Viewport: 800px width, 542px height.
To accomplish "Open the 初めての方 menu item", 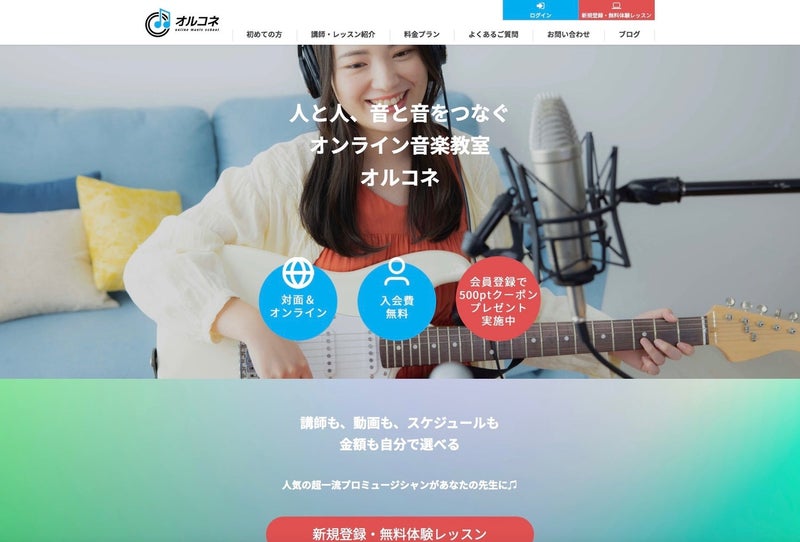I will (264, 34).
